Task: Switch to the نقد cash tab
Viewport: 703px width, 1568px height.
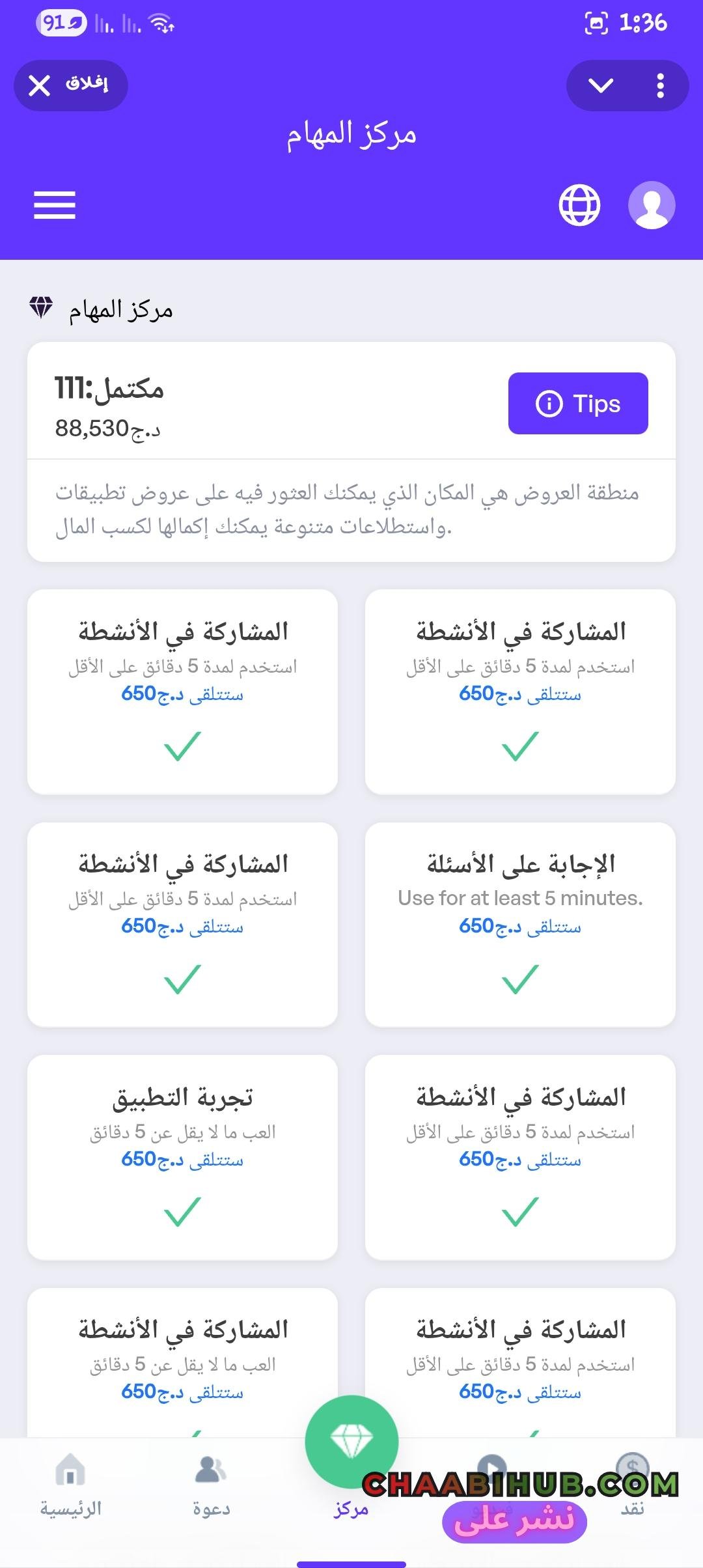Action: click(632, 1485)
